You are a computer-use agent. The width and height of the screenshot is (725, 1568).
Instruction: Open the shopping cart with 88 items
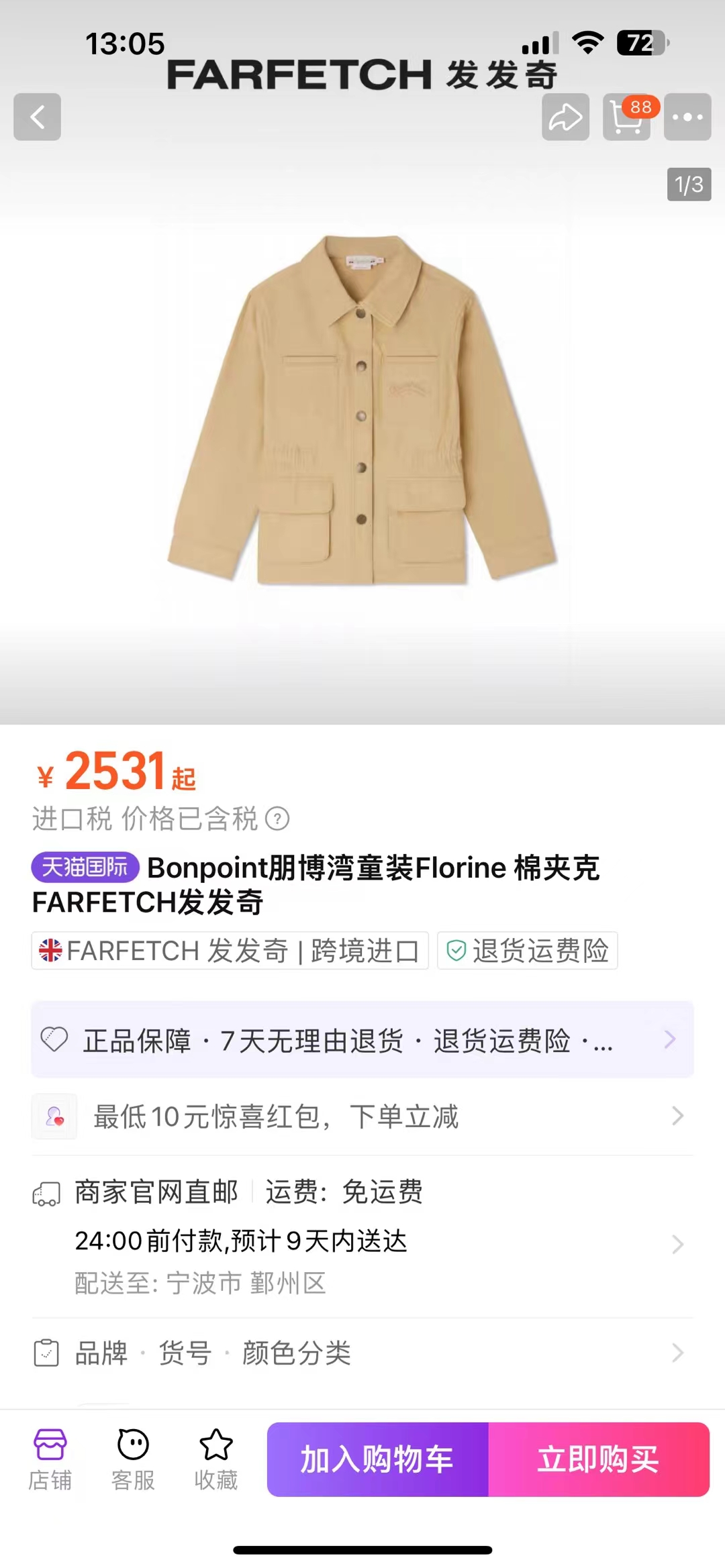pos(626,117)
